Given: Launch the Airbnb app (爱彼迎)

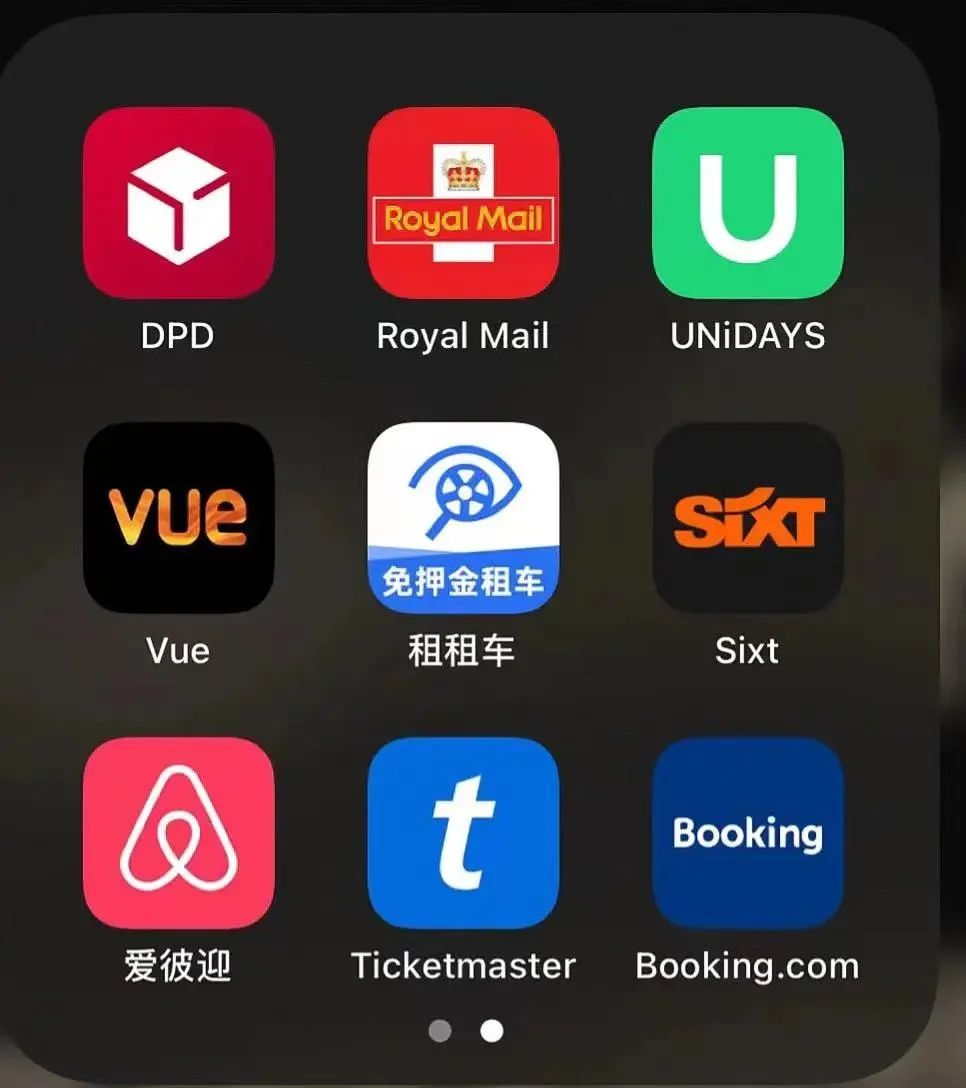Looking at the screenshot, I should 178,832.
